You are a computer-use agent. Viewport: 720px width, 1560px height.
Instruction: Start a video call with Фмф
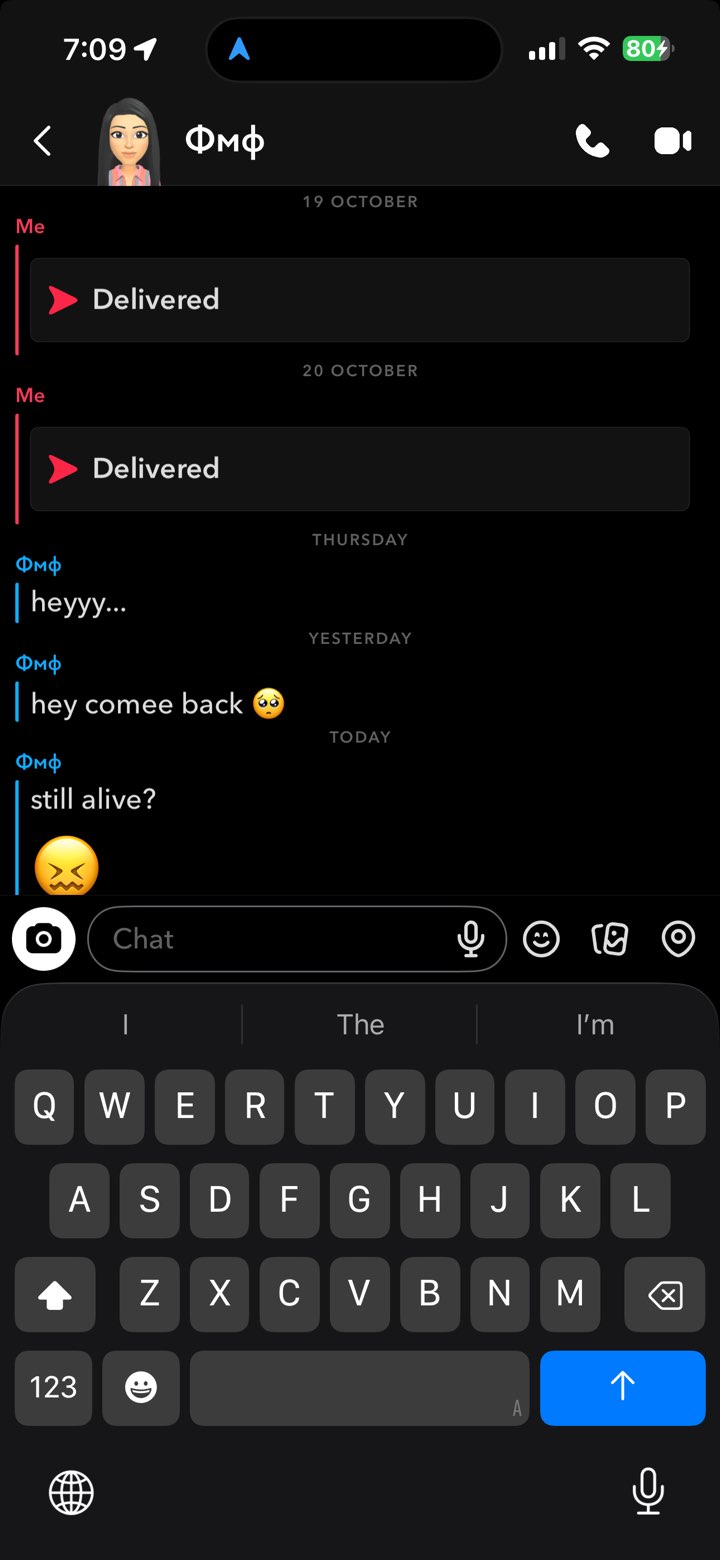tap(673, 141)
